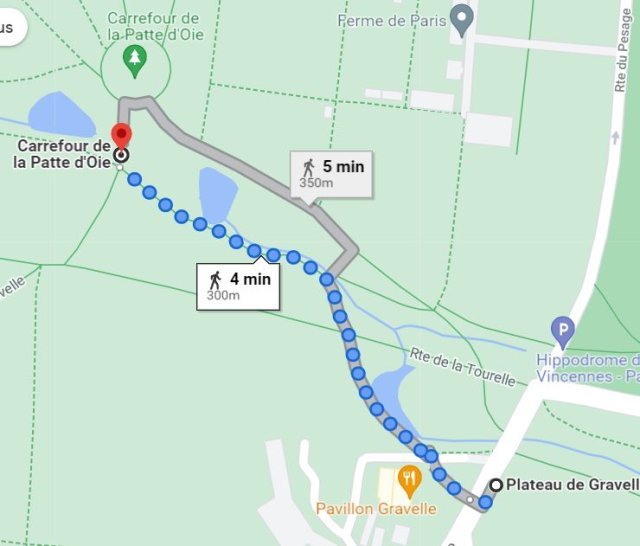640x546 pixels.
Task: Tap the Hippodrome de Vincennes parking marker
Action: click(563, 329)
